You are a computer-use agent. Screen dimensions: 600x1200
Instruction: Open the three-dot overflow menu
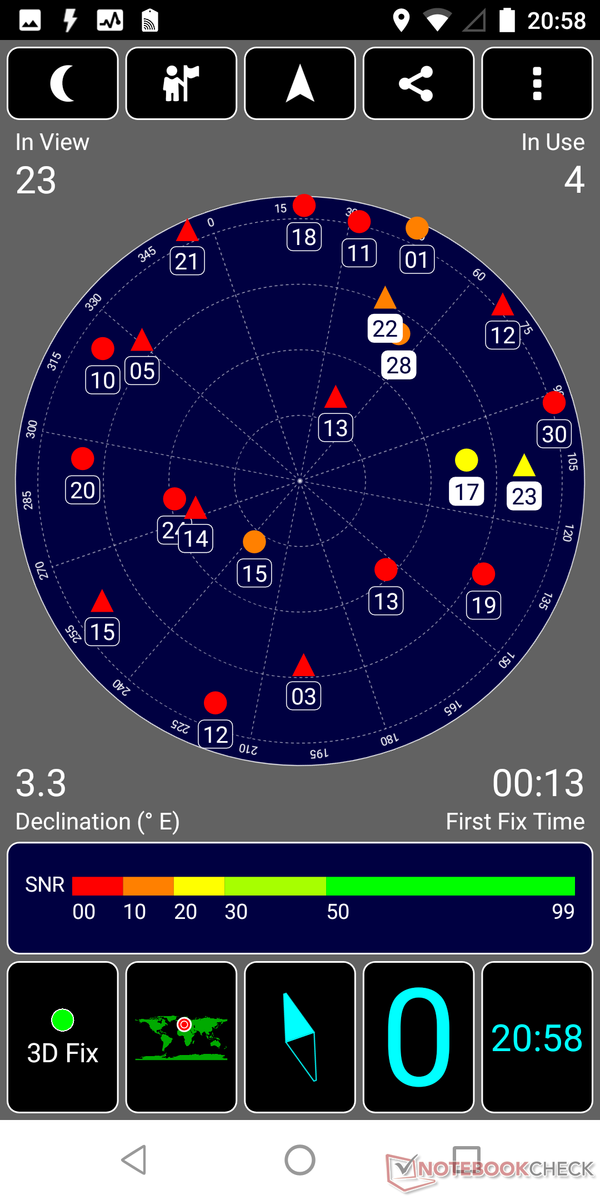click(x=537, y=84)
